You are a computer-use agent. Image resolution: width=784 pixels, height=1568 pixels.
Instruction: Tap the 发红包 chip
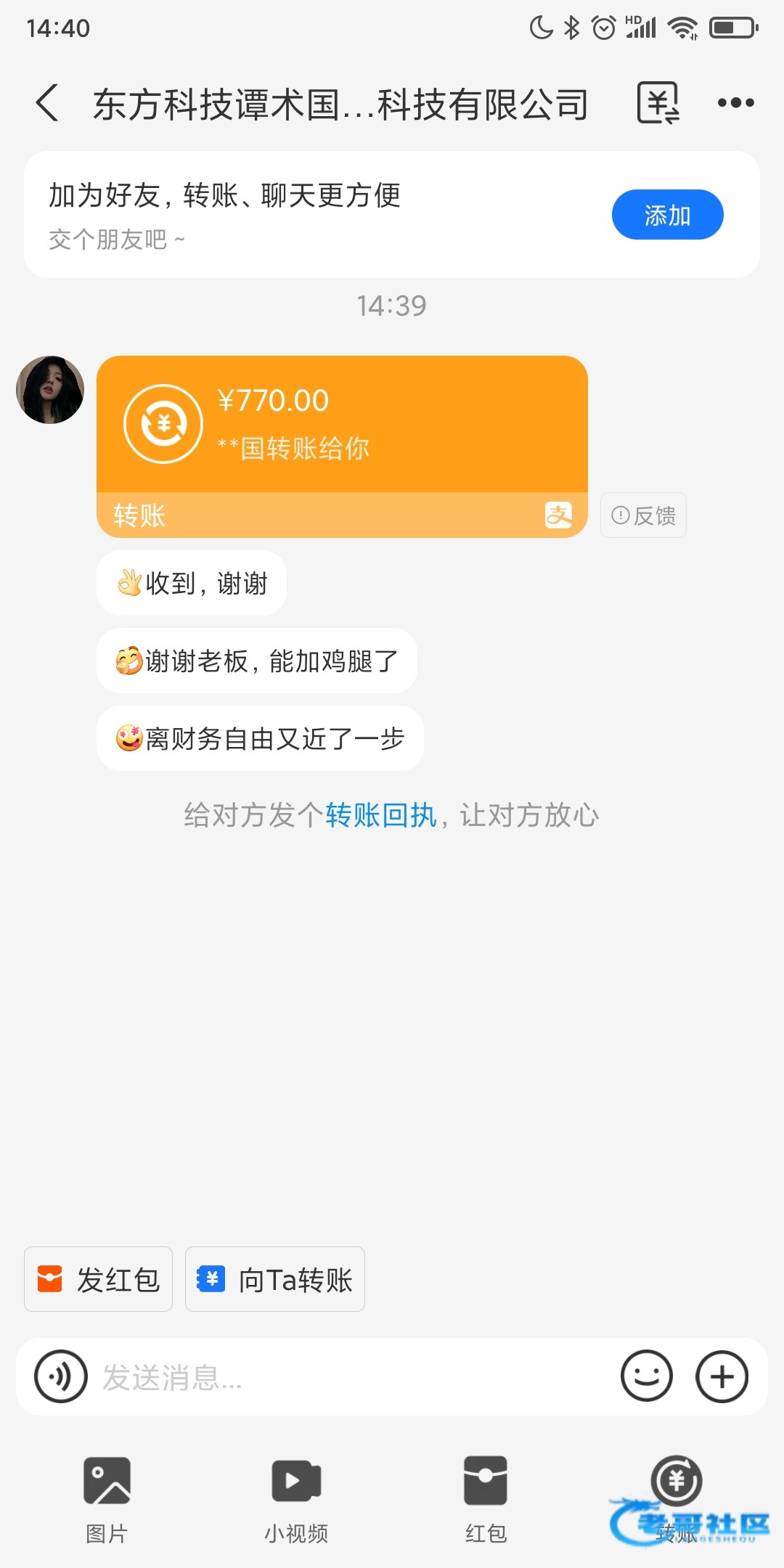pyautogui.click(x=98, y=1279)
